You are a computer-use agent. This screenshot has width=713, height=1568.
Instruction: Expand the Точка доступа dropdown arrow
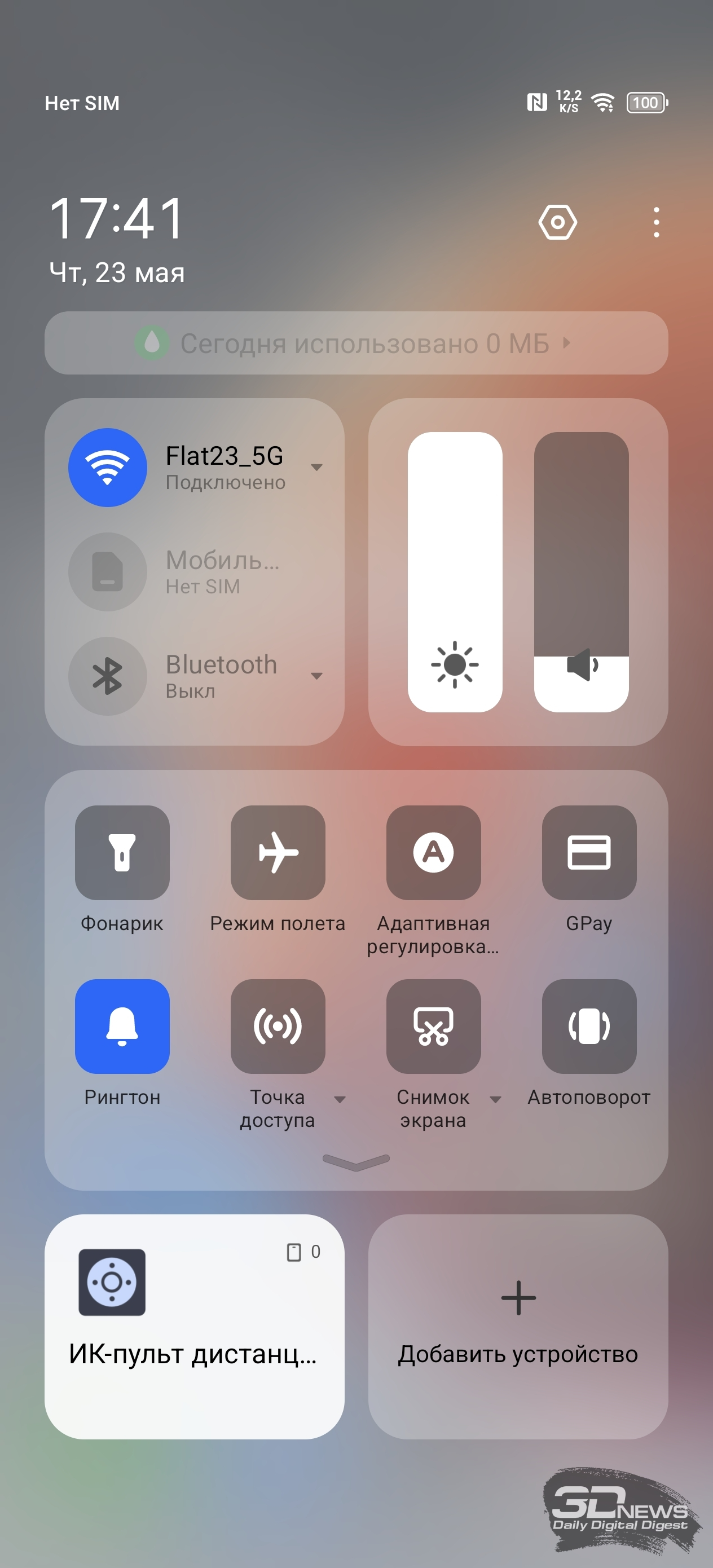click(x=340, y=1099)
